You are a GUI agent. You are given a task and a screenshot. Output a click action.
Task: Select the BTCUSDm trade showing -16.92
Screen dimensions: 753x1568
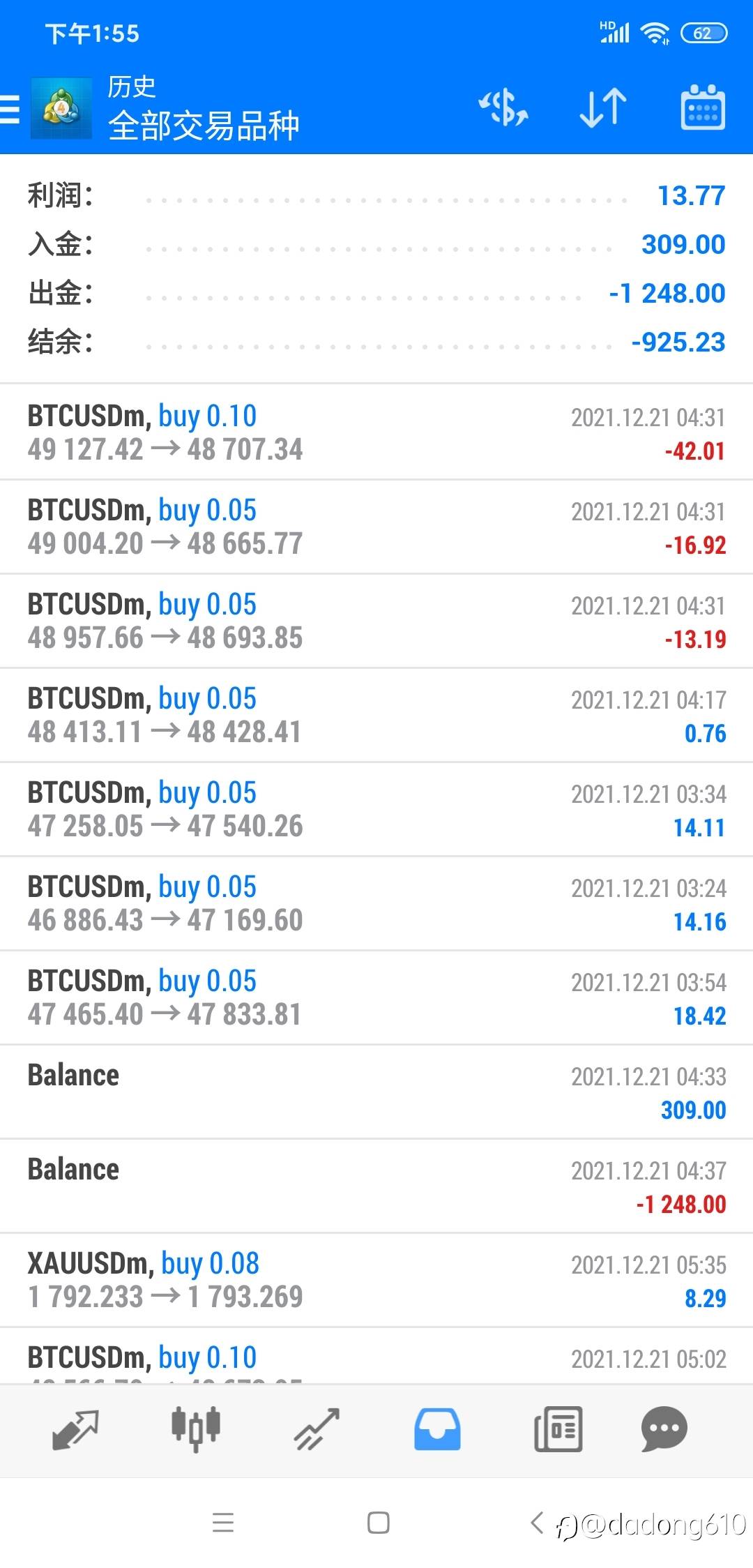tap(376, 527)
